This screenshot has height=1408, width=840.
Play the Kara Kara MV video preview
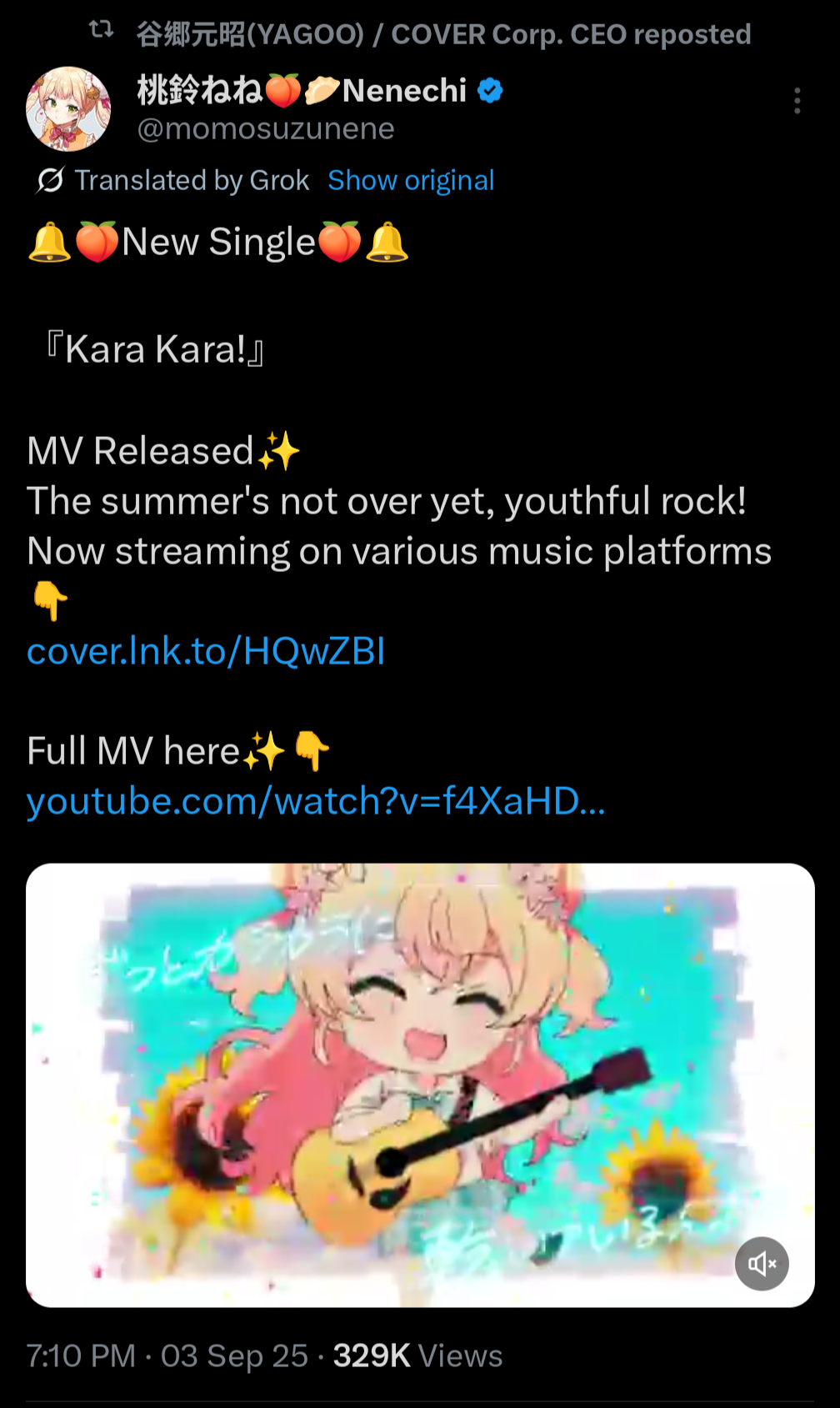point(419,1084)
